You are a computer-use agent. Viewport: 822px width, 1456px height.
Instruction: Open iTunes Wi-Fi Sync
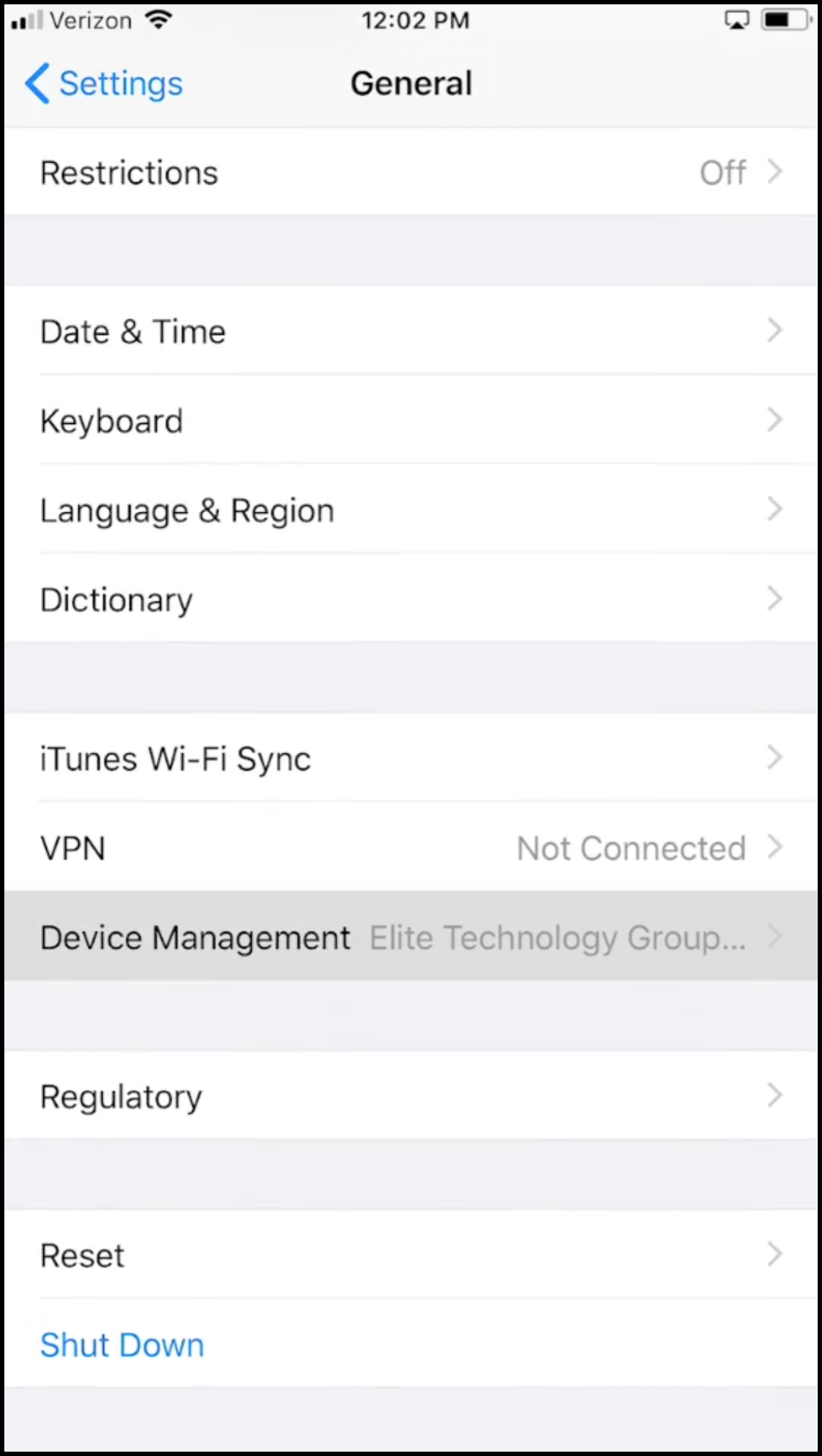411,759
